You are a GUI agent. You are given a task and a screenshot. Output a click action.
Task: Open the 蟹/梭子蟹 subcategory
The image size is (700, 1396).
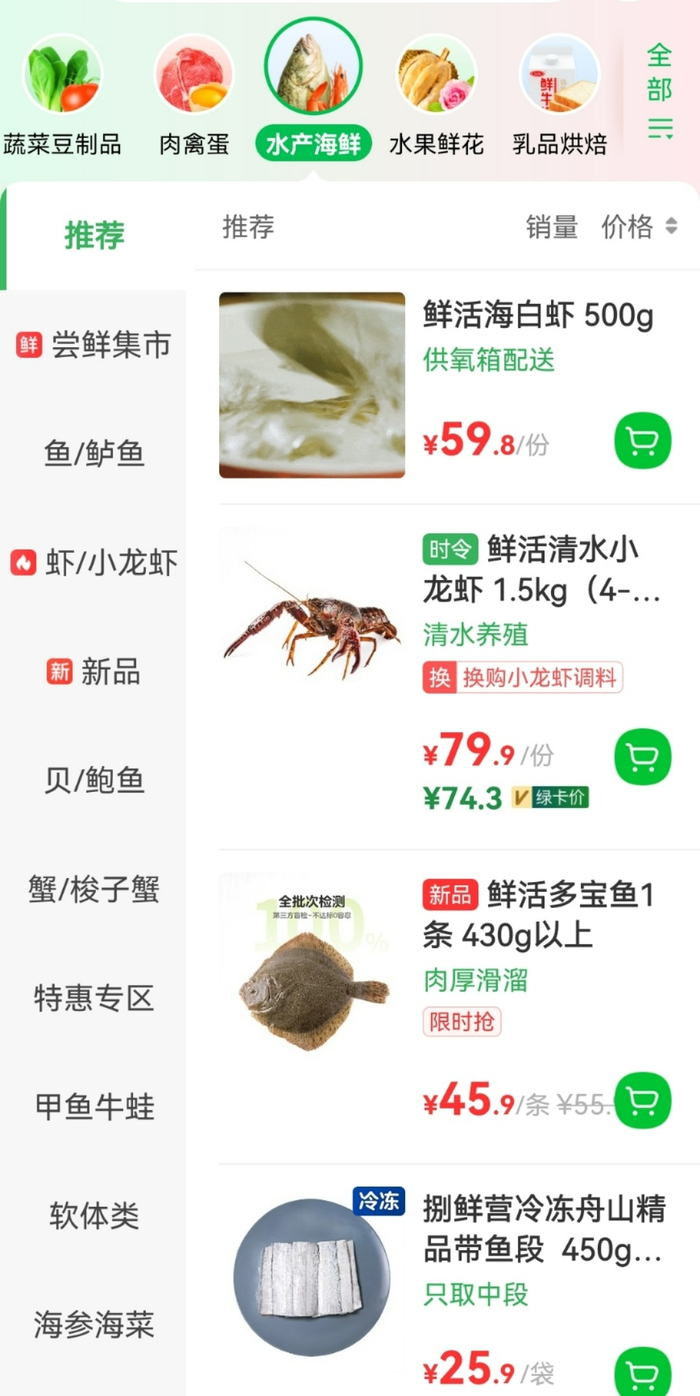pyautogui.click(x=94, y=890)
